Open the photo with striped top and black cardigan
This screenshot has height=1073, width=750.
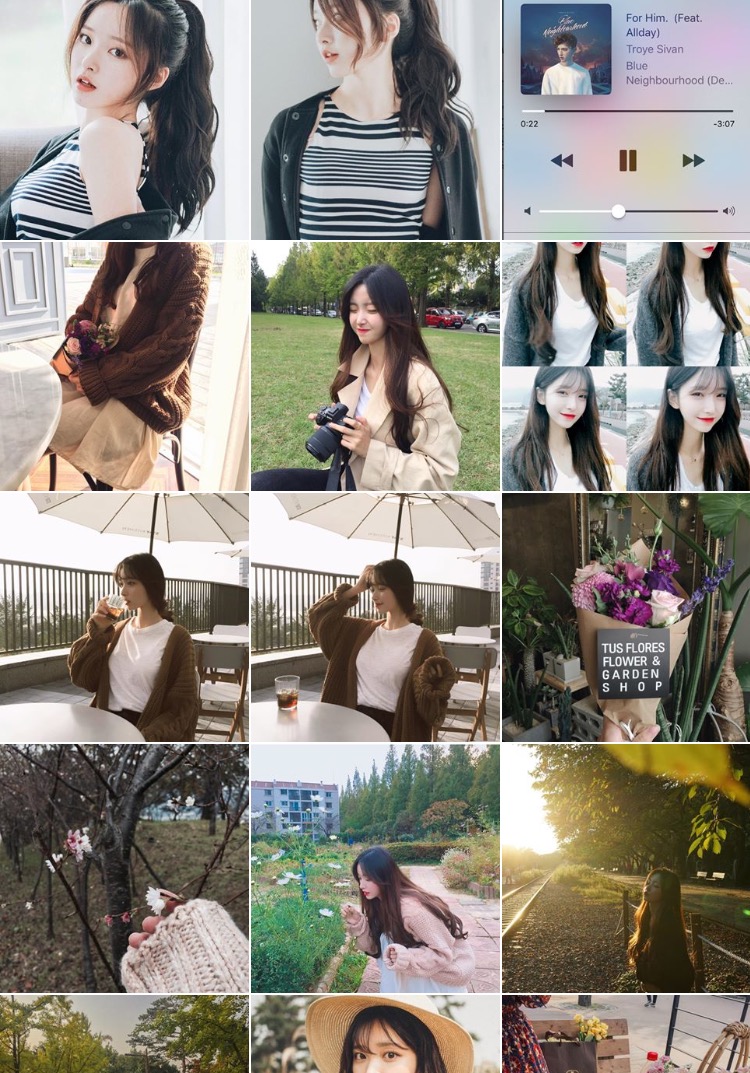tap(375, 119)
